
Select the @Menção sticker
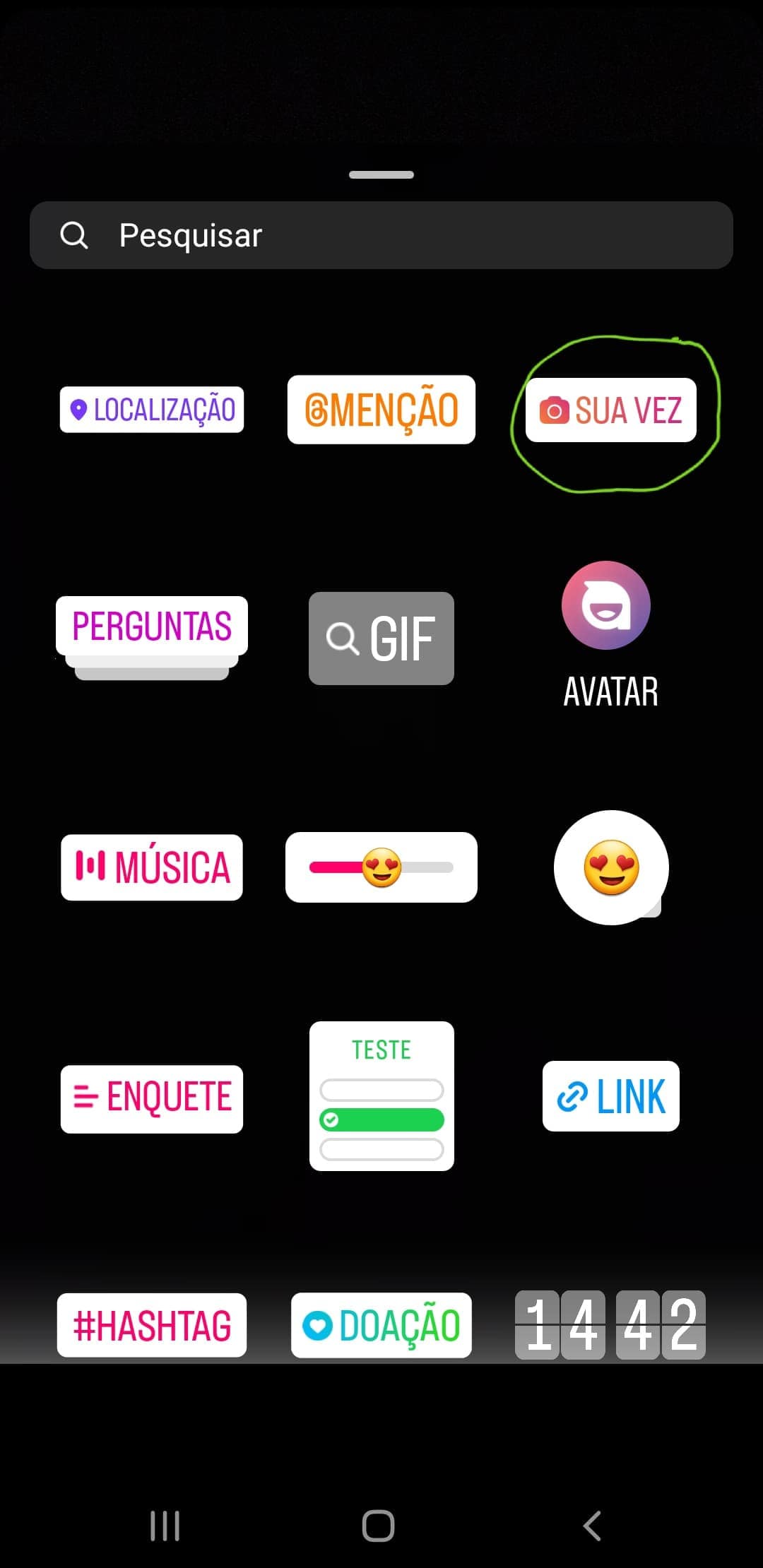click(x=381, y=410)
